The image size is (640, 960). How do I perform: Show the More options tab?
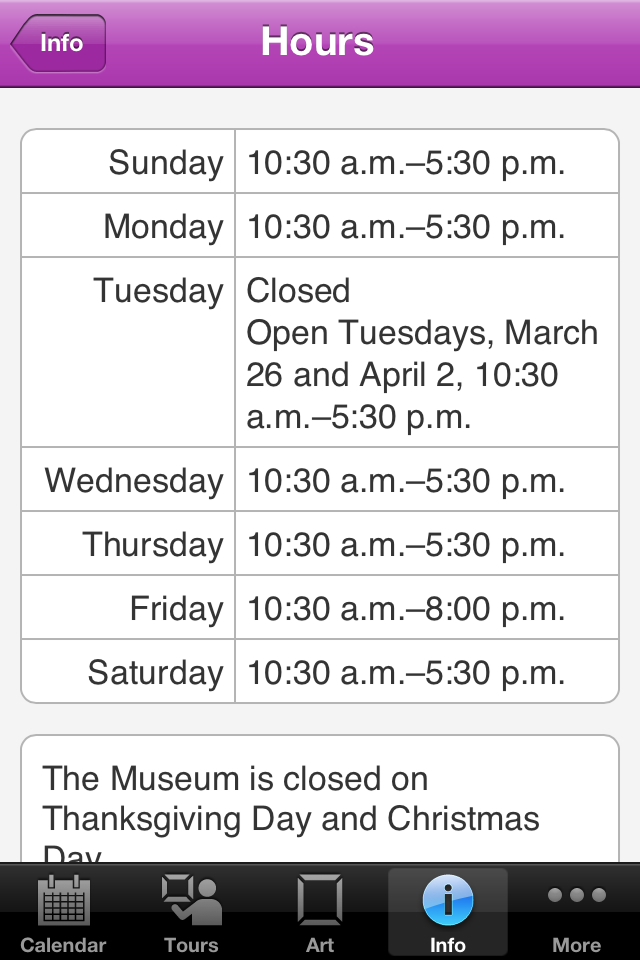(x=576, y=912)
